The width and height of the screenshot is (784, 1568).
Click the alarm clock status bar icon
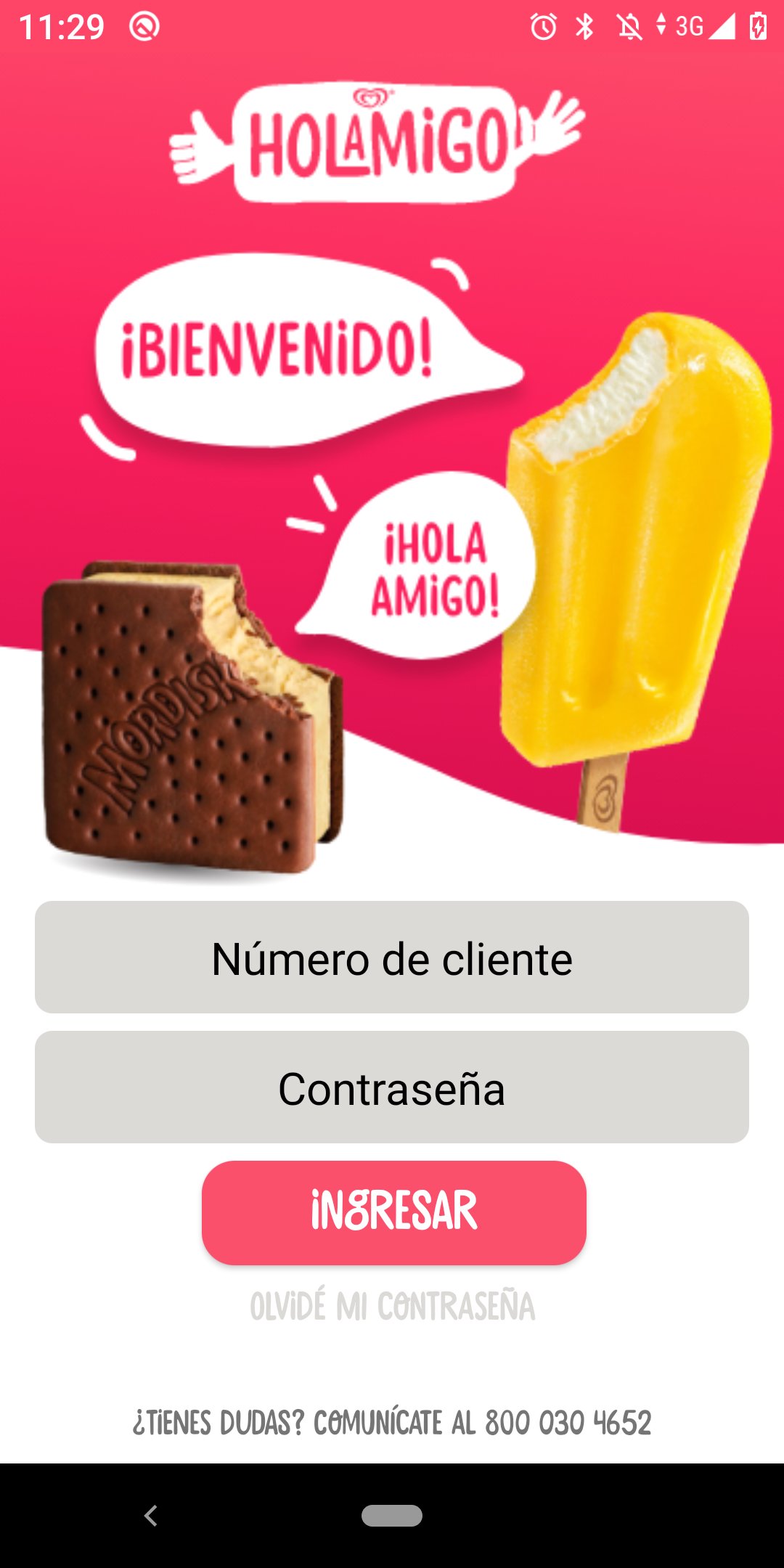tap(544, 25)
